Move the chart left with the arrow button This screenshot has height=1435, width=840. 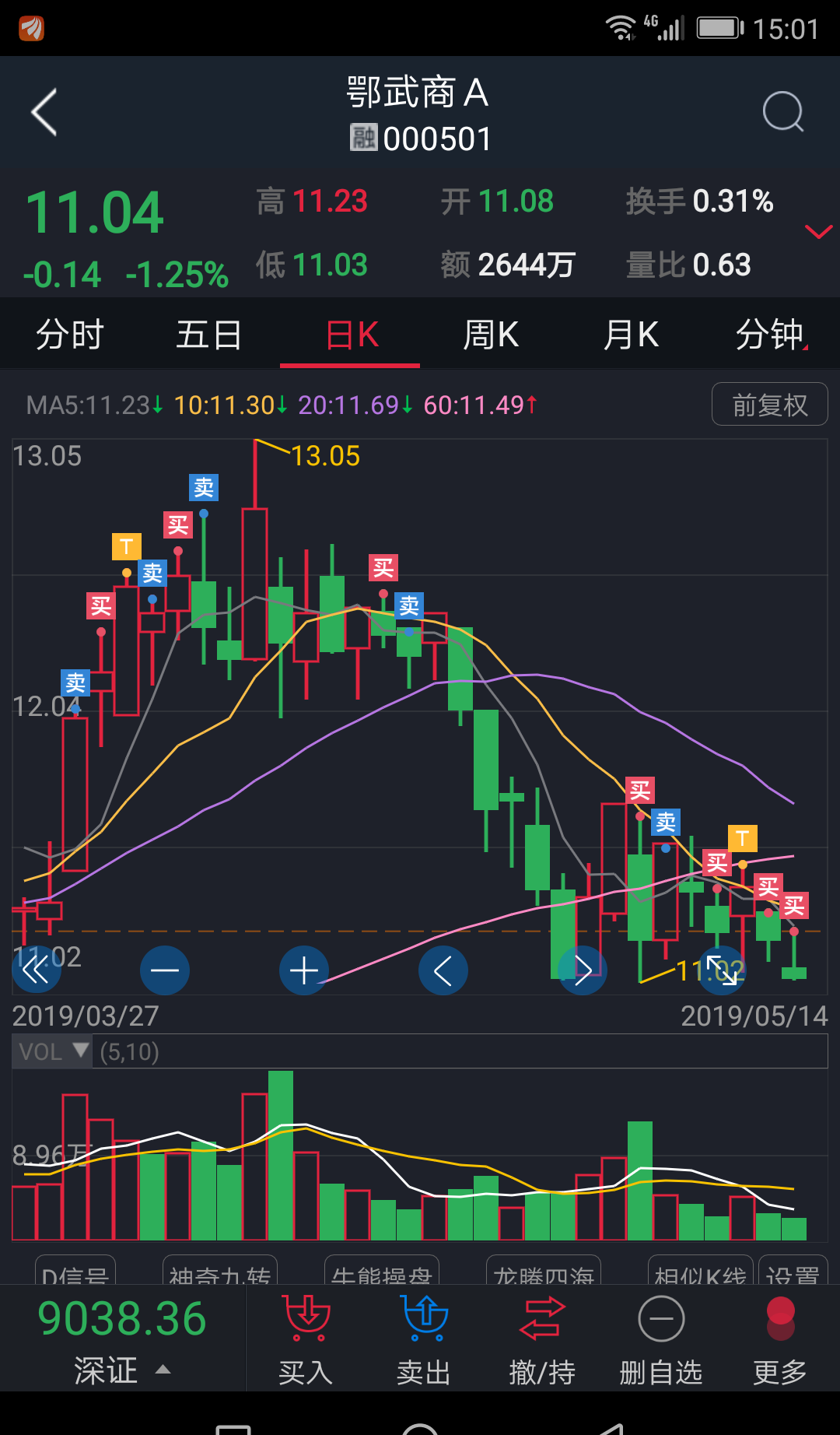point(443,970)
